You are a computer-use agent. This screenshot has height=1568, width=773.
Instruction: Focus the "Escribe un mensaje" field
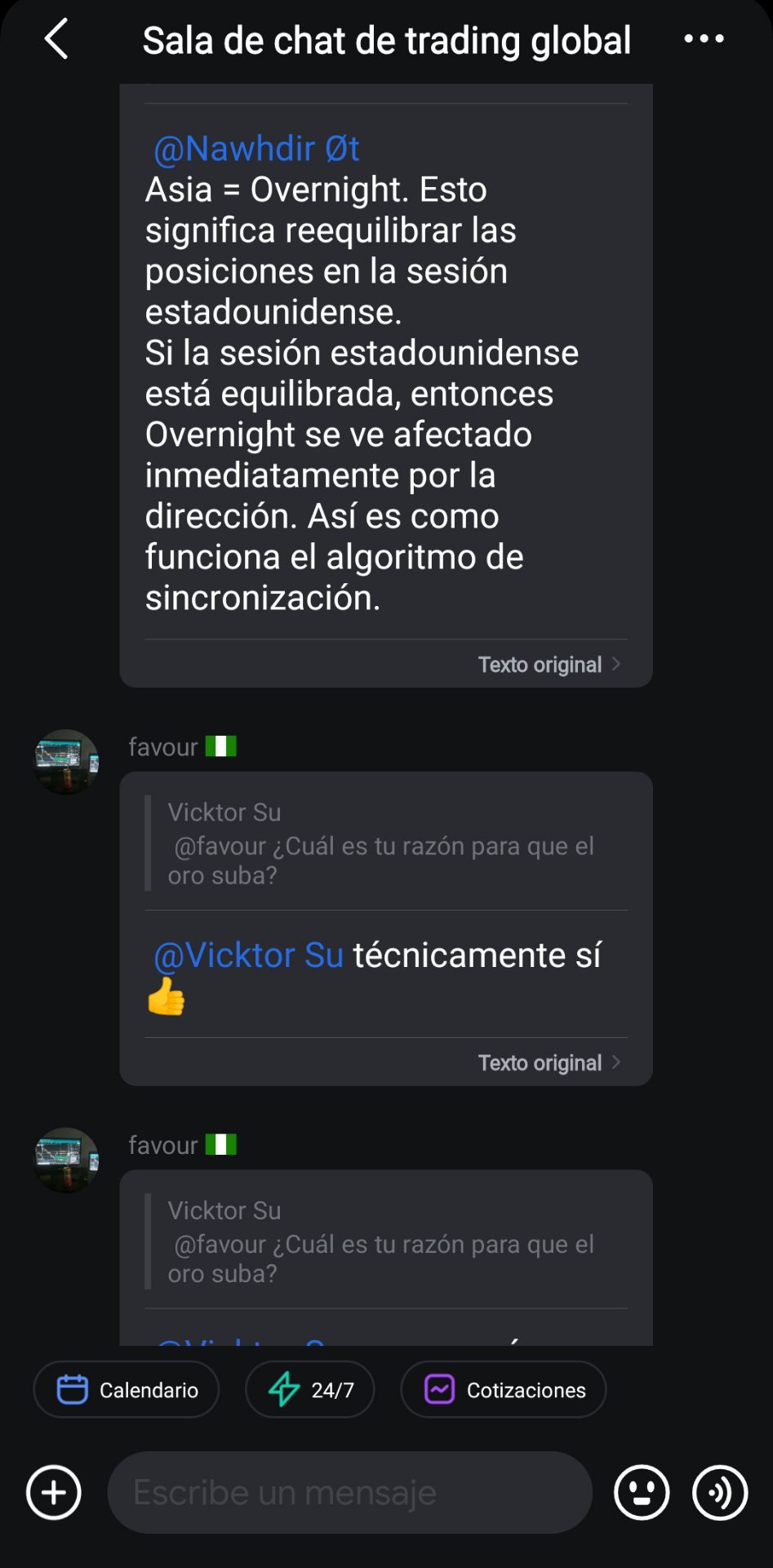349,1493
